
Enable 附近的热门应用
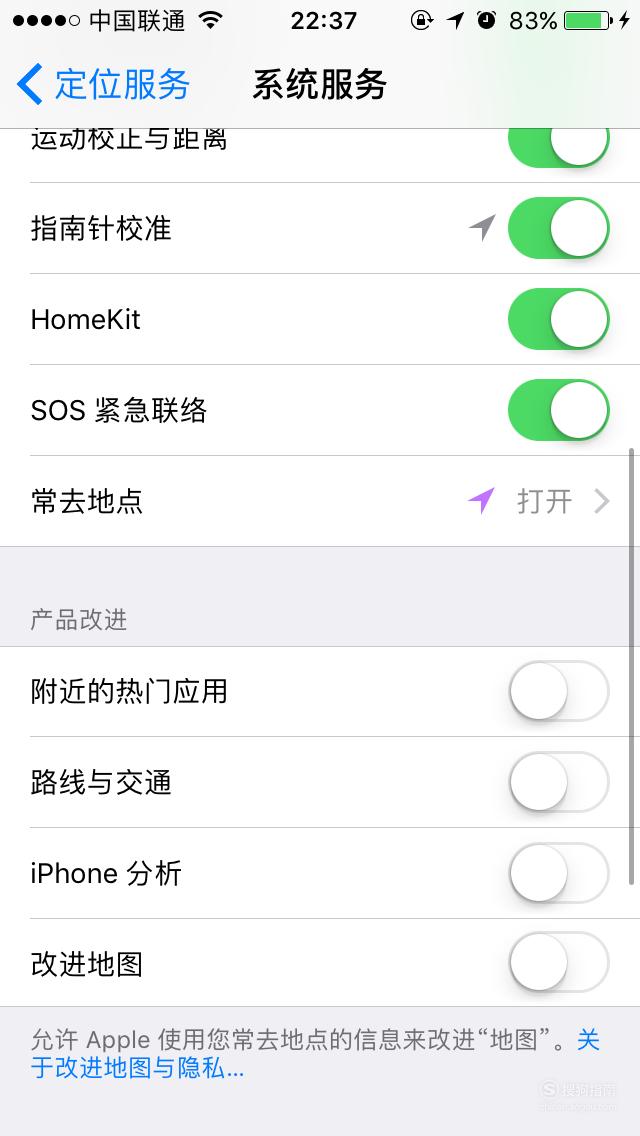pyautogui.click(x=559, y=691)
